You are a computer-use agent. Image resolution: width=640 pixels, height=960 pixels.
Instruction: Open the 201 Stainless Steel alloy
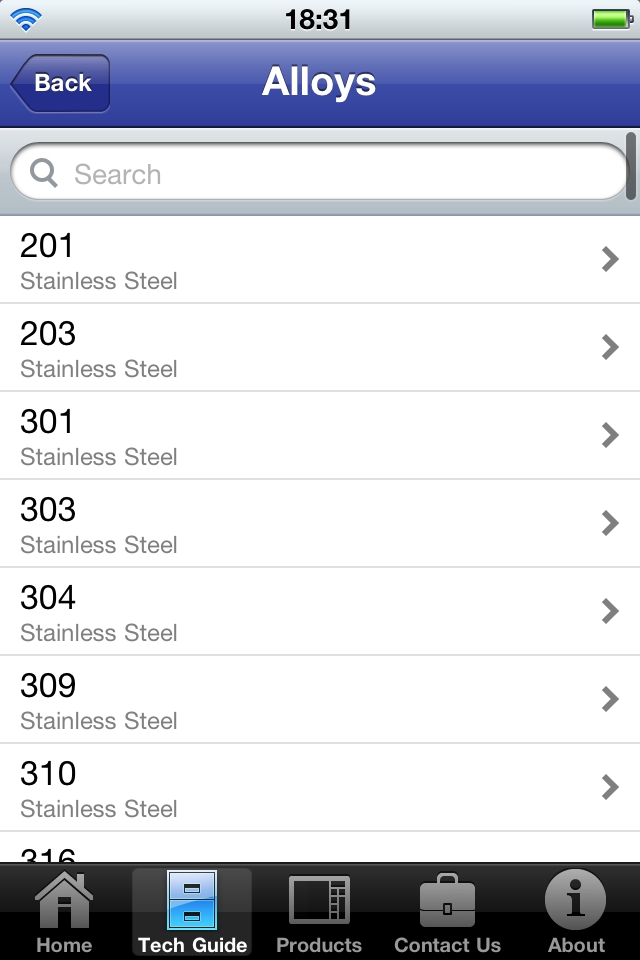[320, 260]
